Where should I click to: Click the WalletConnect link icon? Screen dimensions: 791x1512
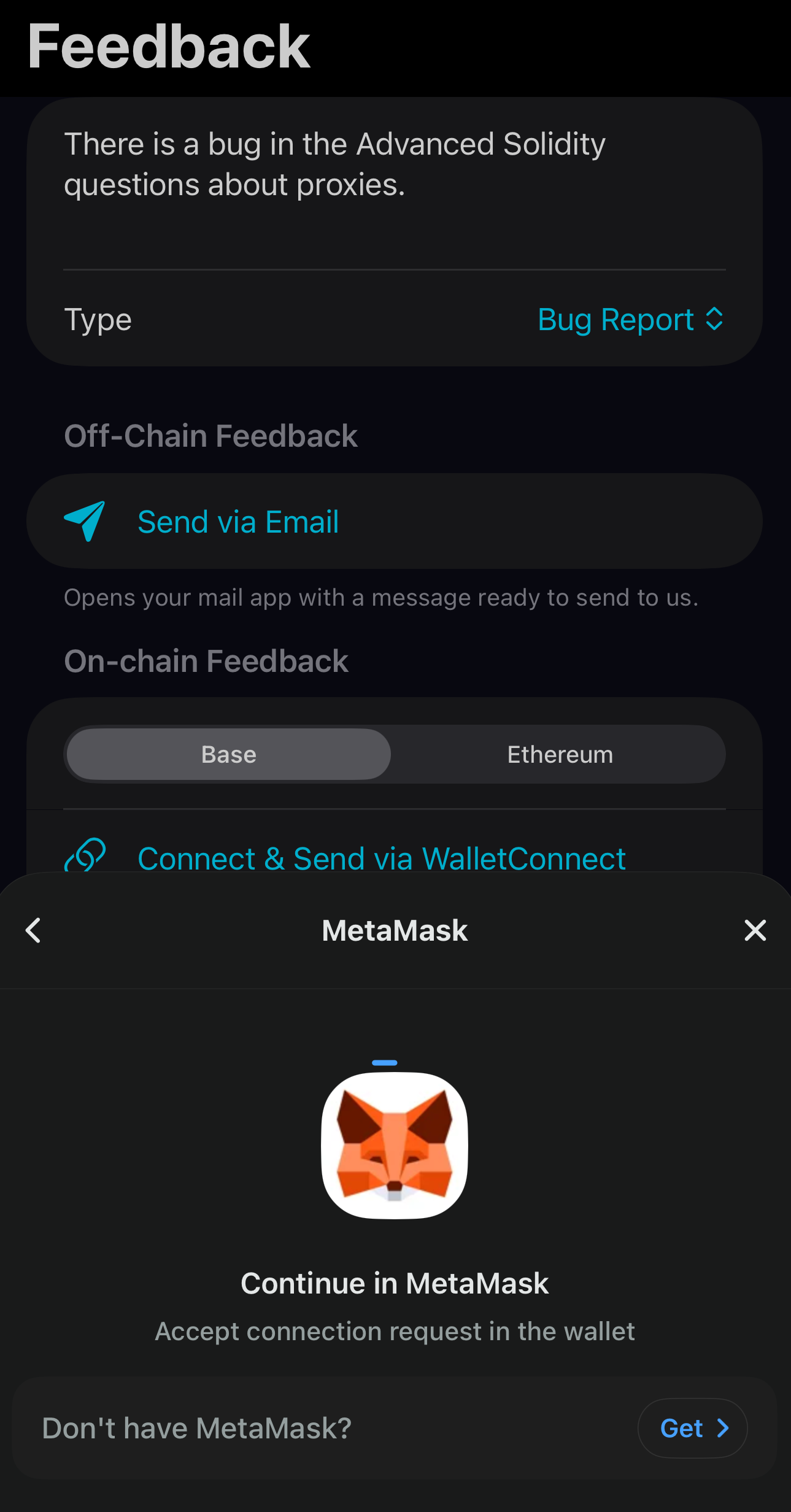click(x=86, y=857)
